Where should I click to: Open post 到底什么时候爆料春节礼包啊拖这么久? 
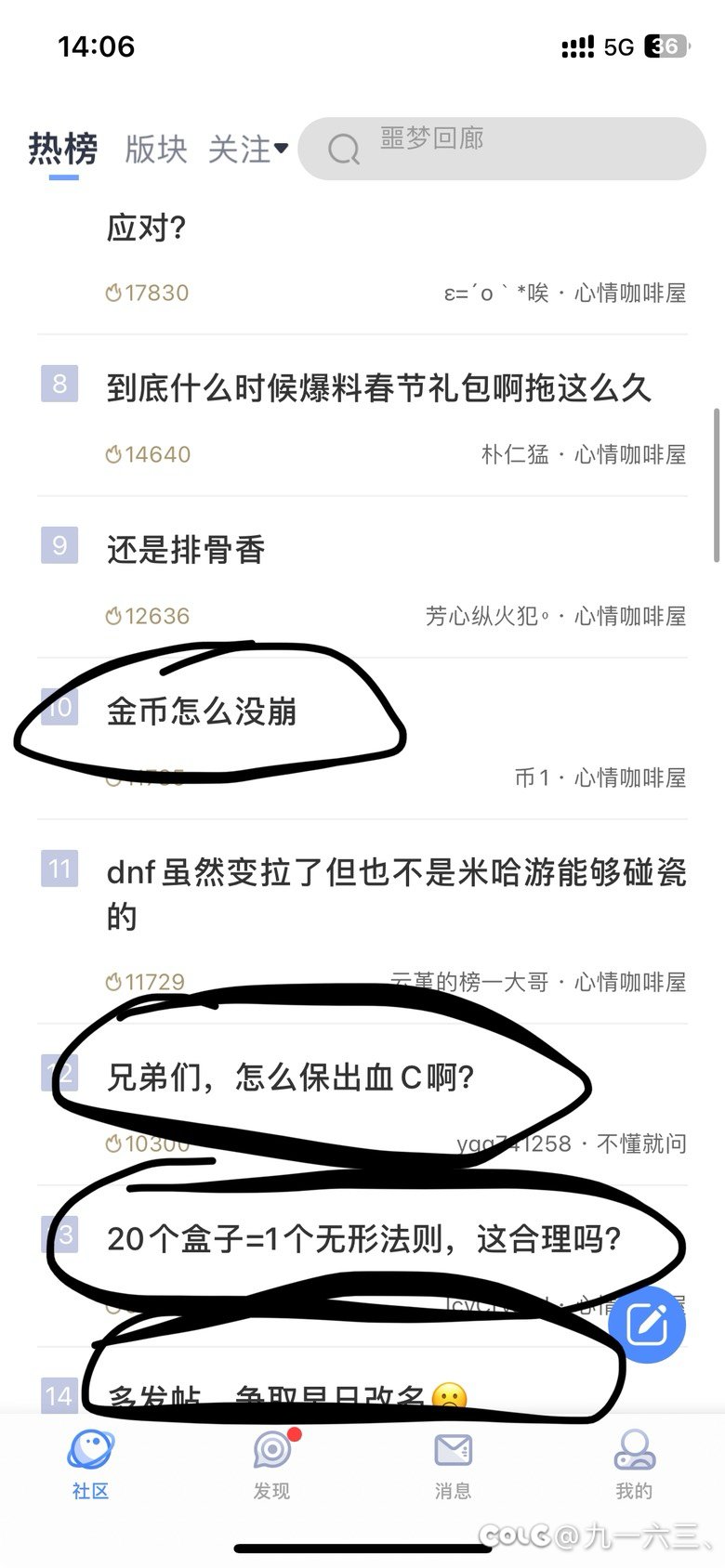378,387
